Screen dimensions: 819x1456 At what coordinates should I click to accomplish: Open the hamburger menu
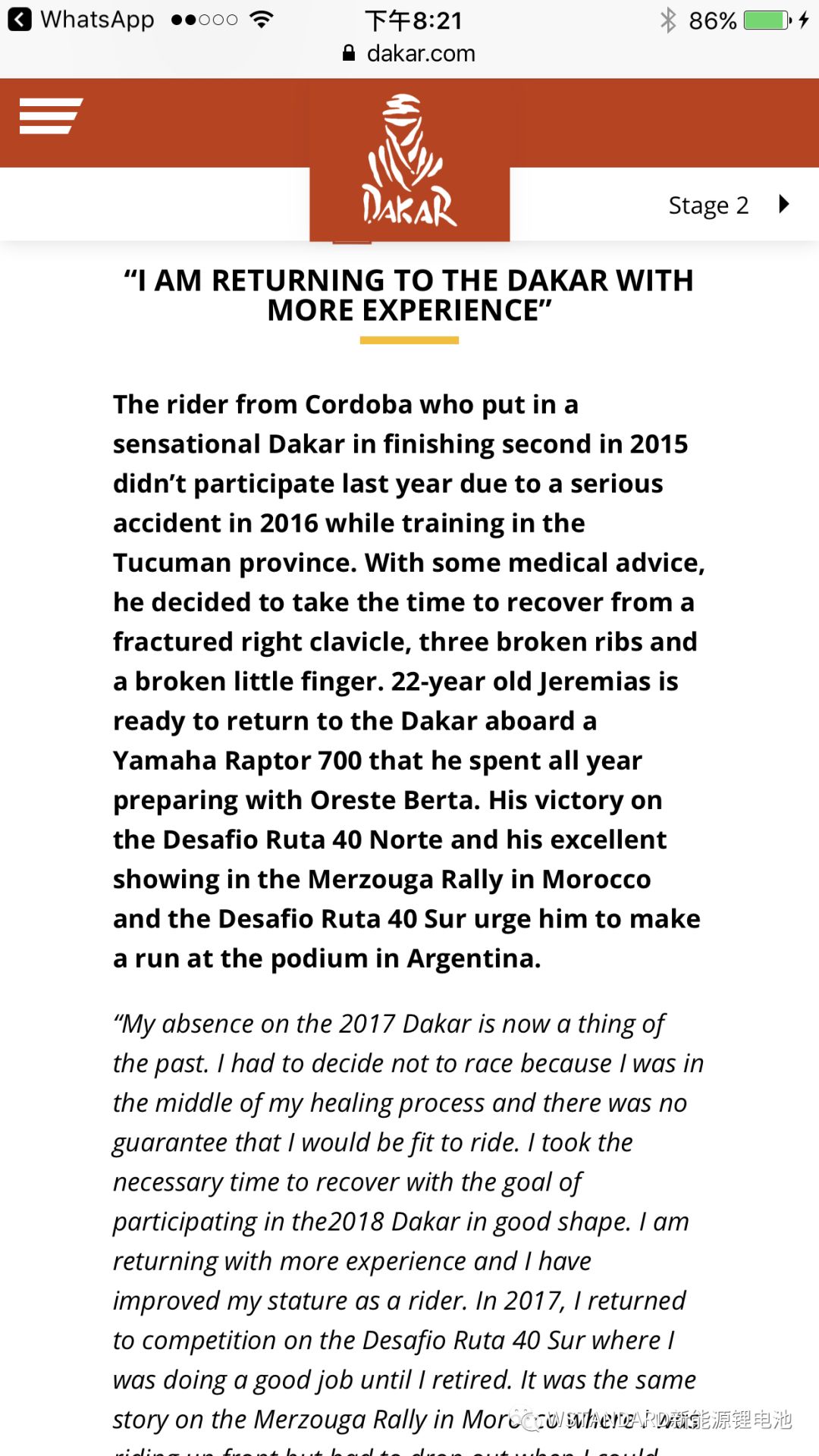(51, 116)
